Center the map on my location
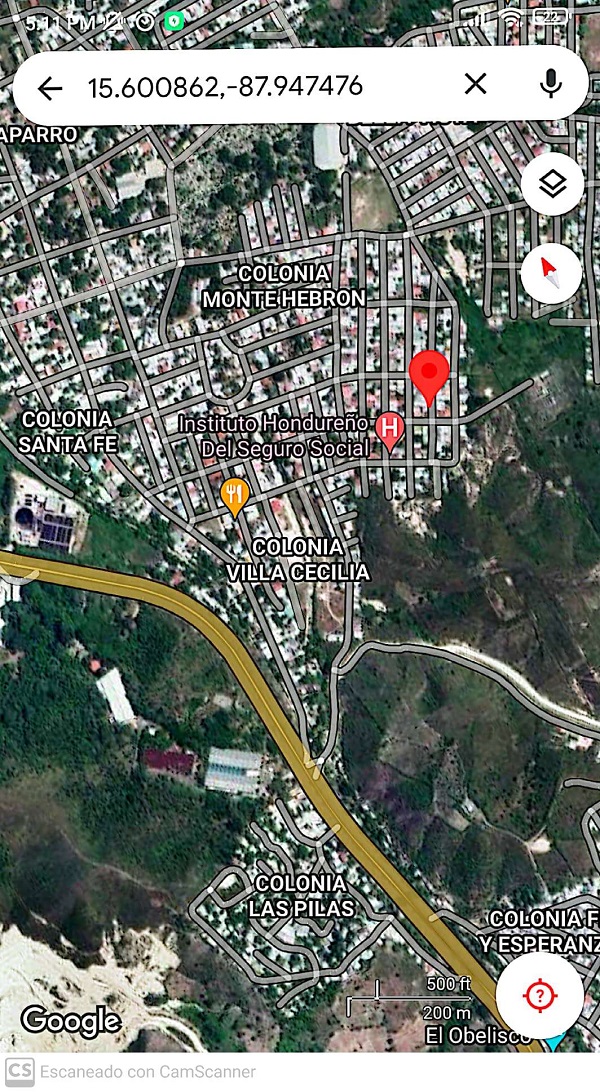Image resolution: width=600 pixels, height=1092 pixels. click(539, 995)
